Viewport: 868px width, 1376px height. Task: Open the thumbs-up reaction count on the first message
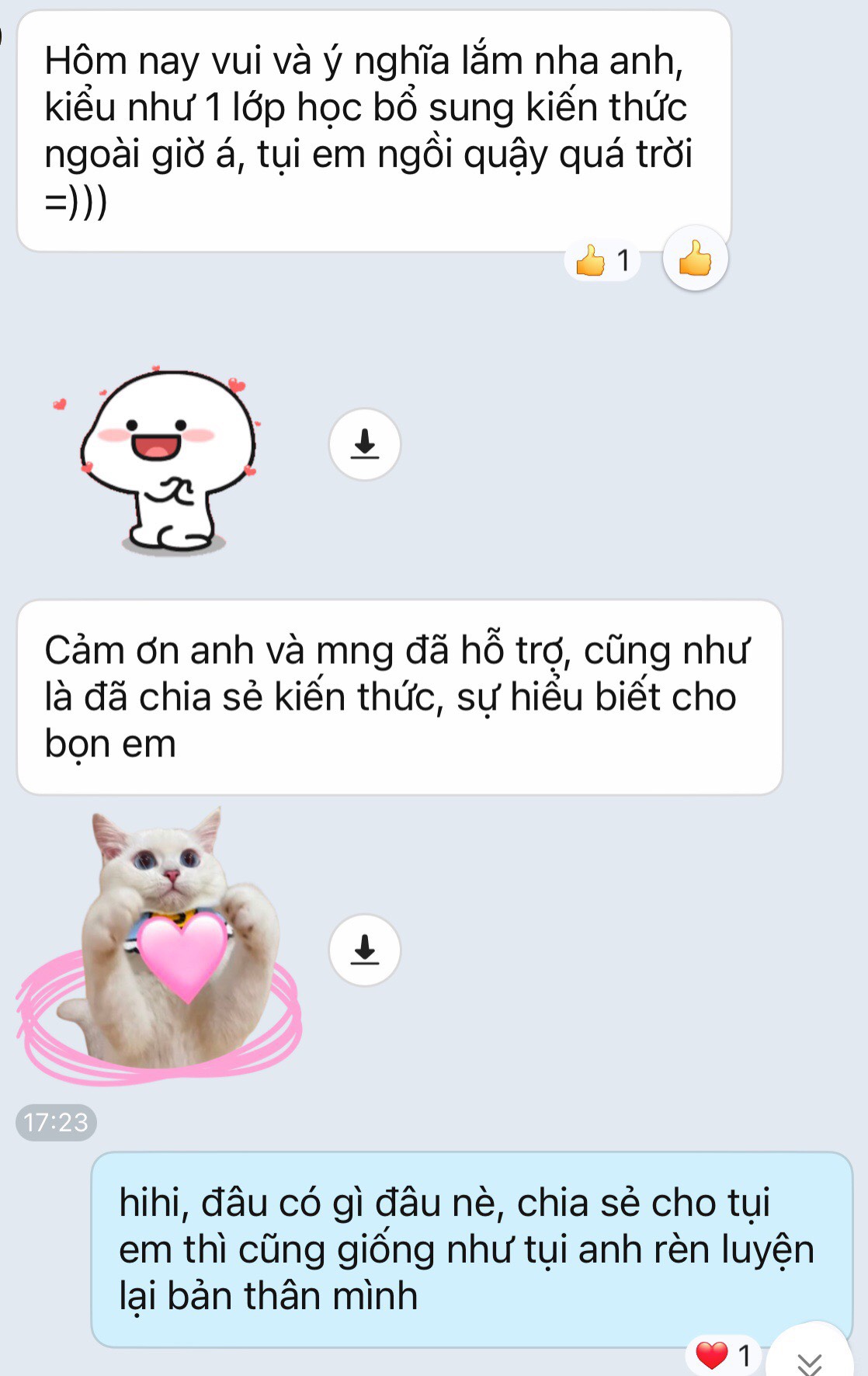603,261
